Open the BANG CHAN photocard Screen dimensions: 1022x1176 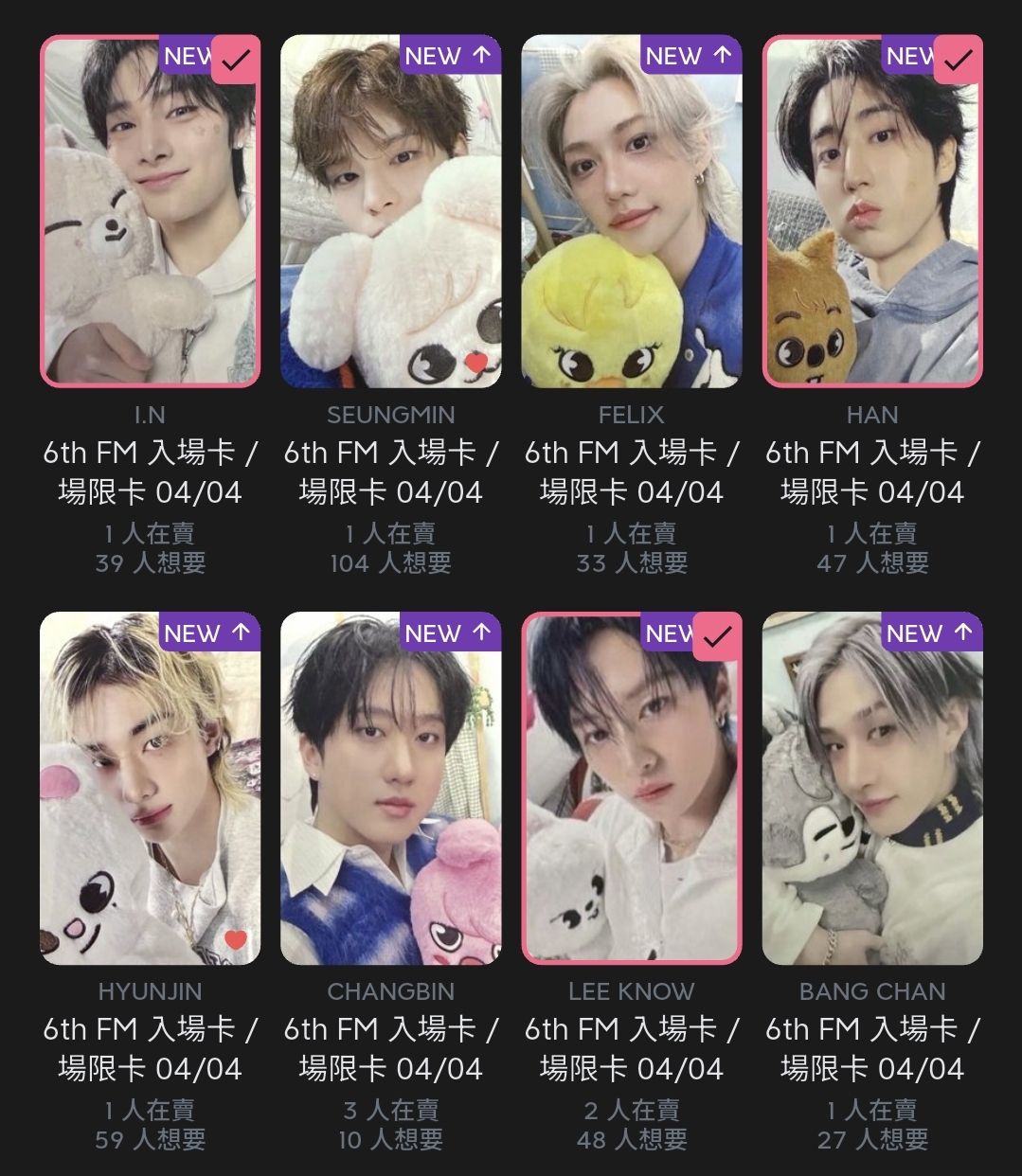click(872, 789)
